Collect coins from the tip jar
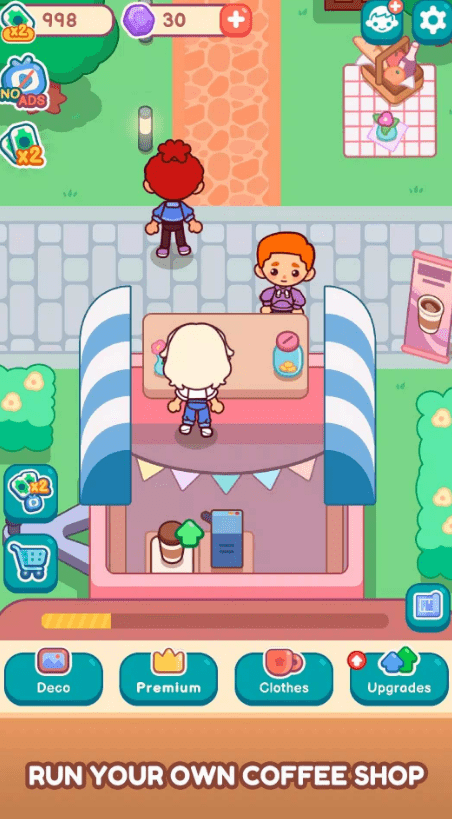Viewport: 452px width, 819px height. click(x=288, y=354)
